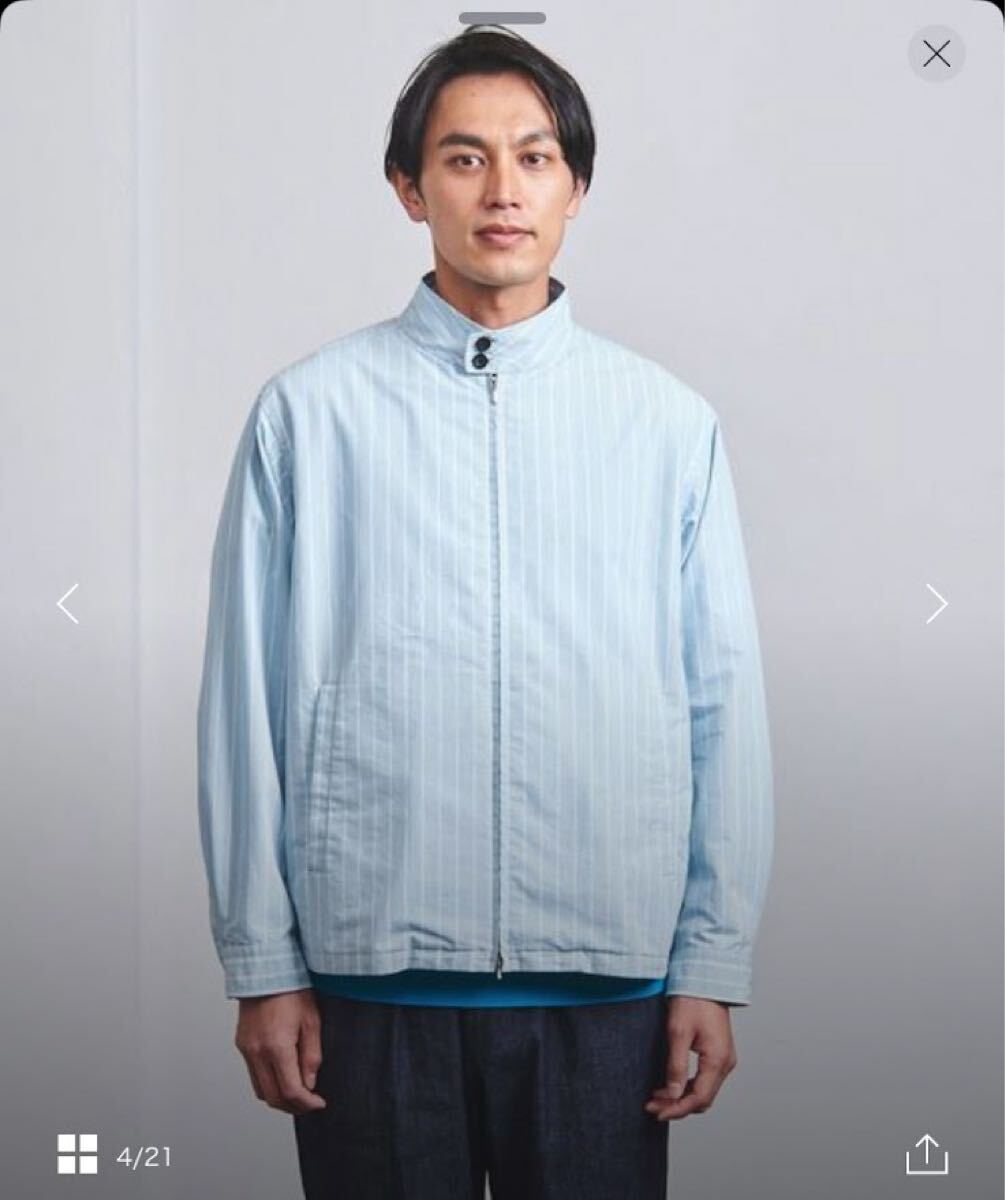Show the next product photo
Viewport: 1005px width, 1200px height.
click(x=936, y=604)
